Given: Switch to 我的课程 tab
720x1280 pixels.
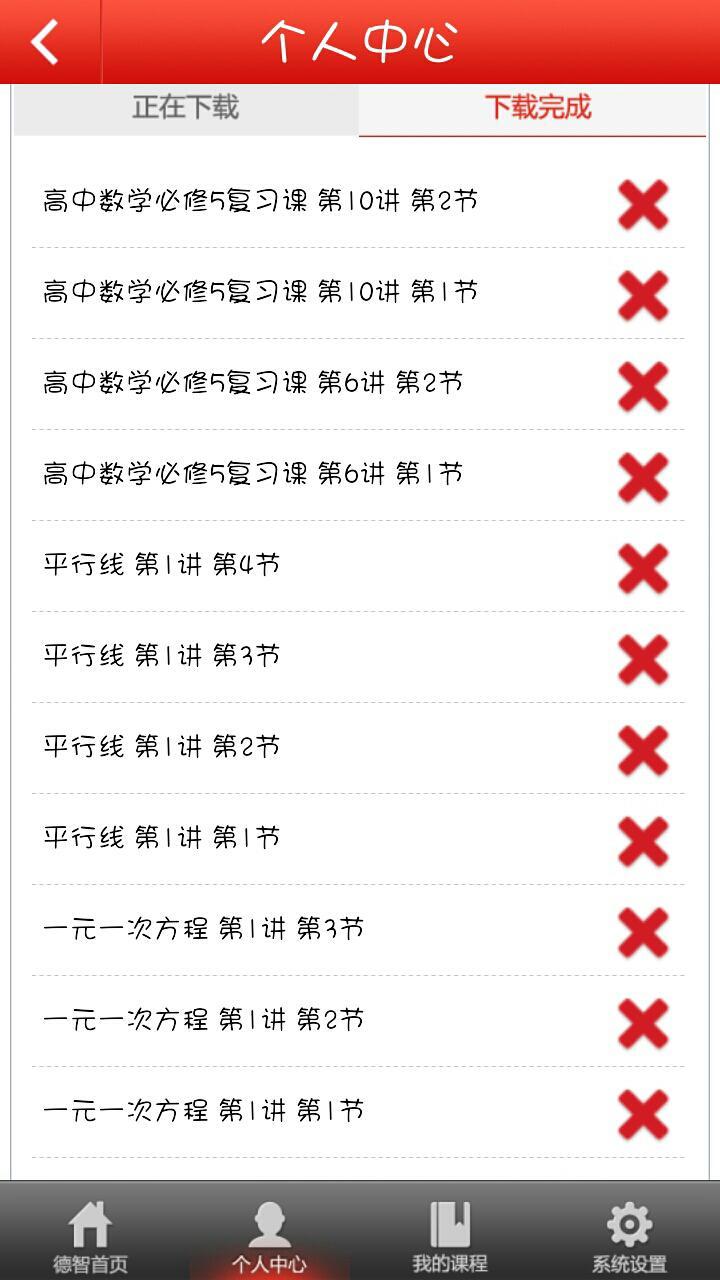Looking at the screenshot, I should pyautogui.click(x=450, y=1236).
